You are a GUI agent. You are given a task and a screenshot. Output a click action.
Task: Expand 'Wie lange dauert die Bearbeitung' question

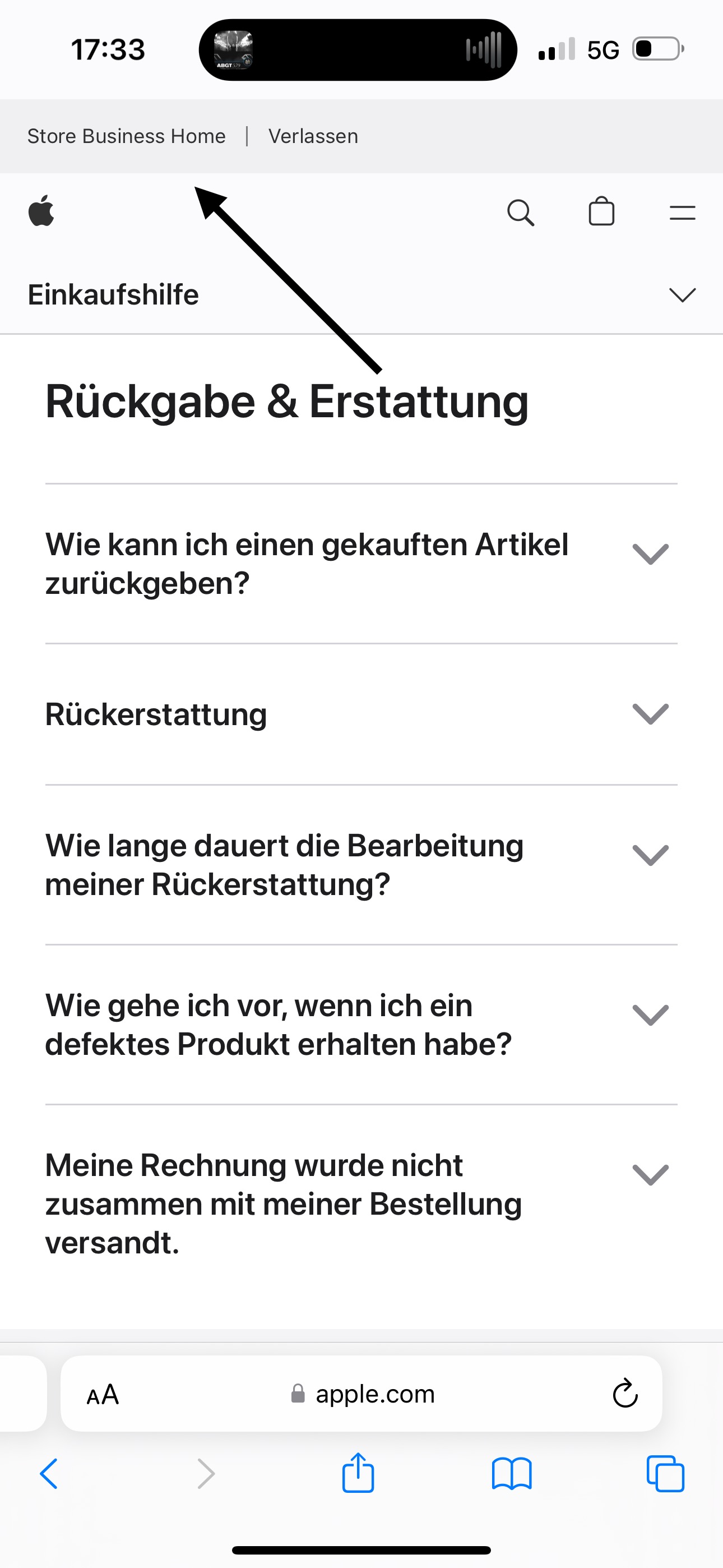(x=650, y=855)
